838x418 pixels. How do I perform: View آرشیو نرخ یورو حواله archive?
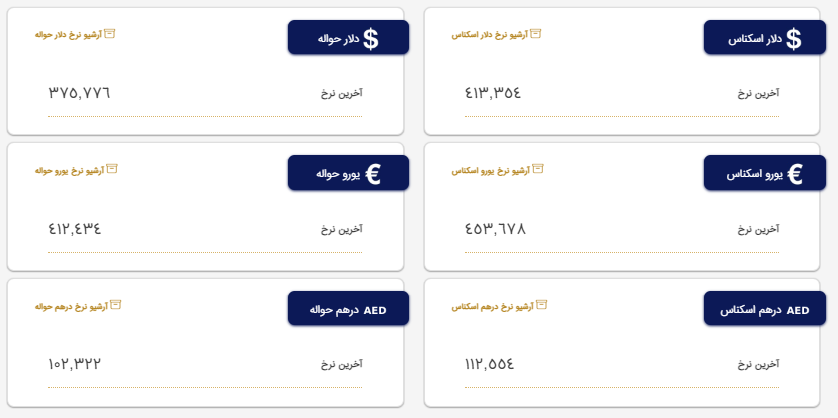tap(76, 170)
